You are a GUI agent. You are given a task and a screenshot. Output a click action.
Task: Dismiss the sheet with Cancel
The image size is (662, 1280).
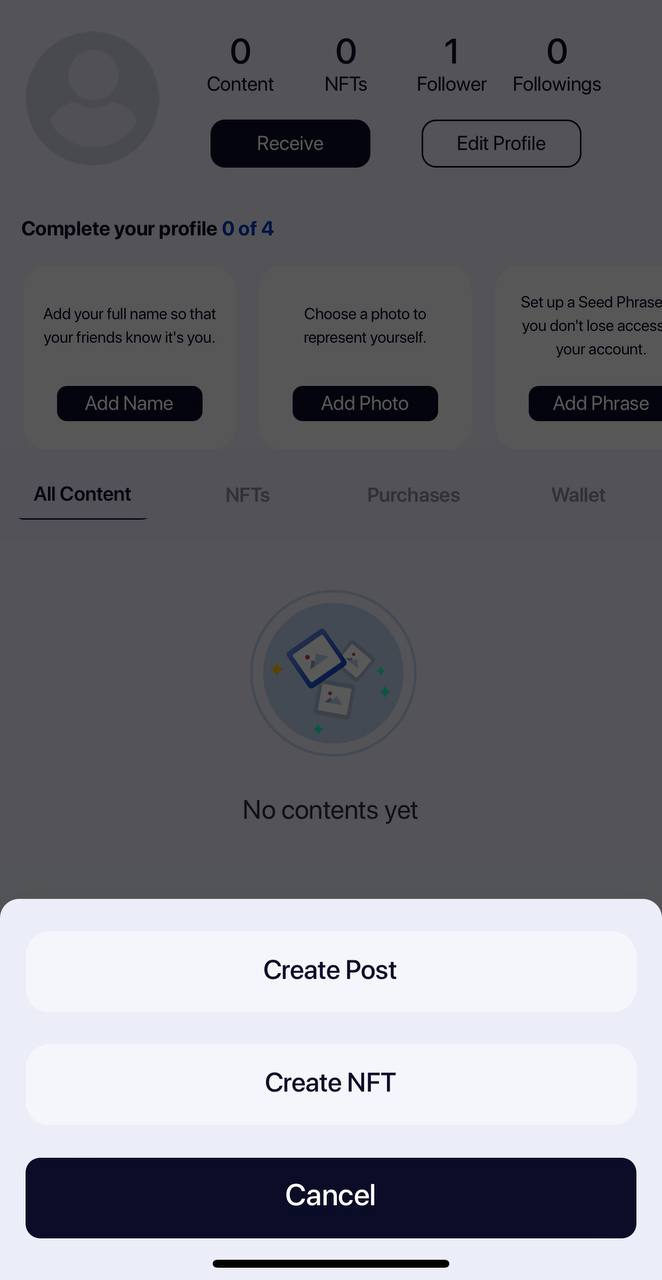(x=330, y=1197)
